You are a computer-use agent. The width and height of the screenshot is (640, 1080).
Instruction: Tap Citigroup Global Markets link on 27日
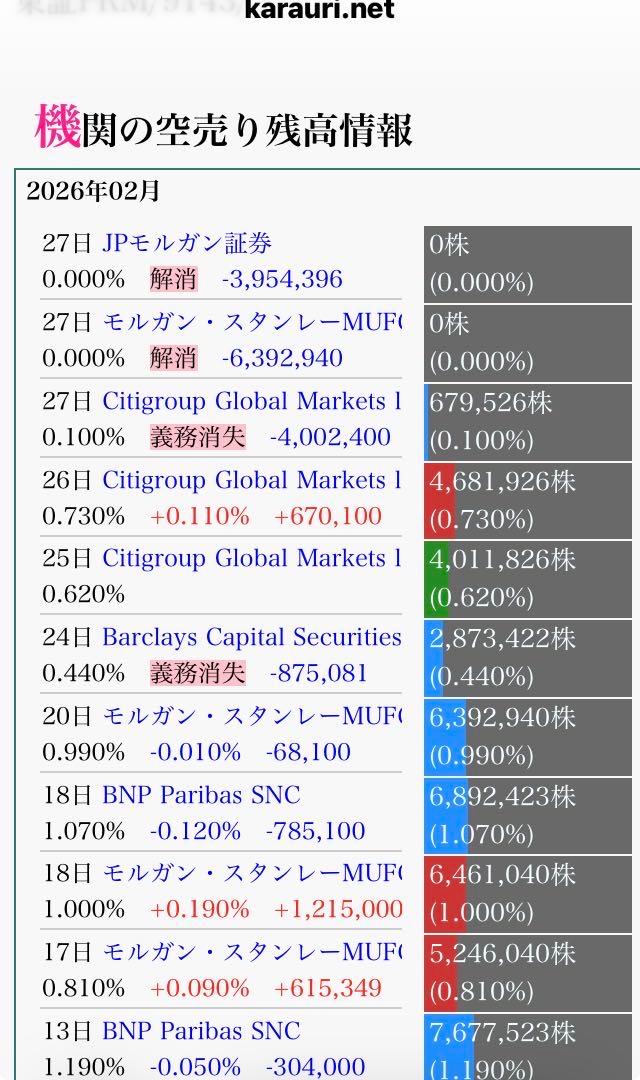click(x=251, y=402)
